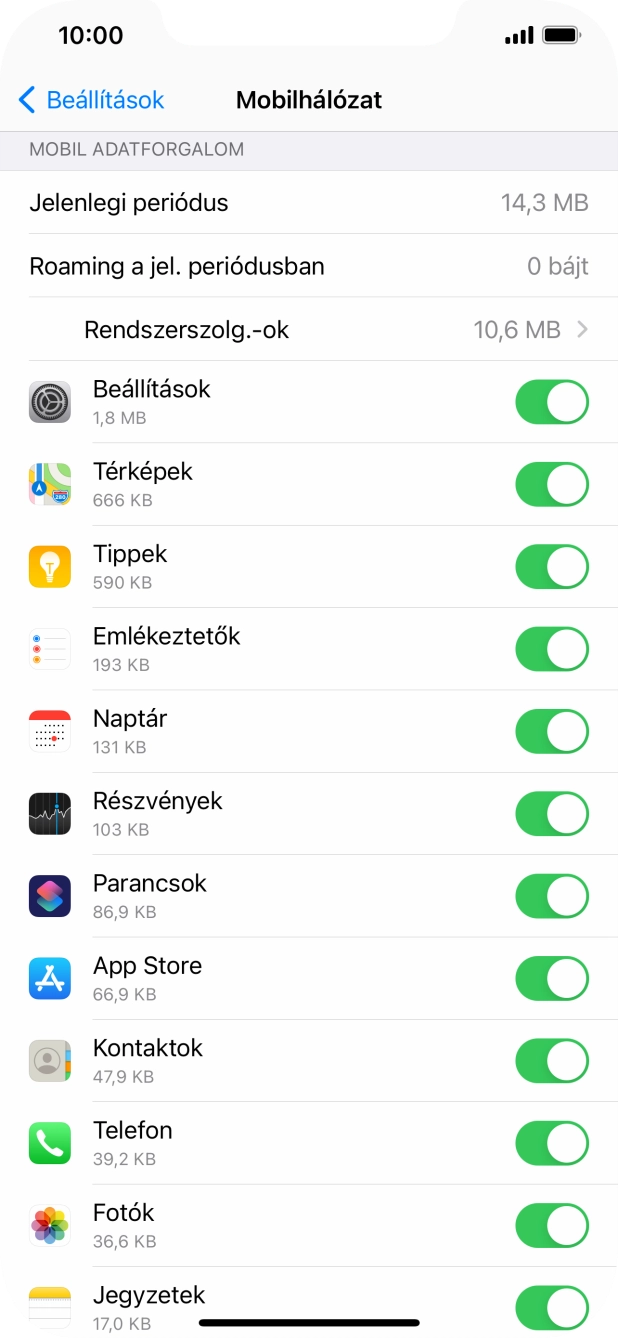The height and width of the screenshot is (1338, 618).
Task: Disable Naptár mobile data
Action: point(551,731)
